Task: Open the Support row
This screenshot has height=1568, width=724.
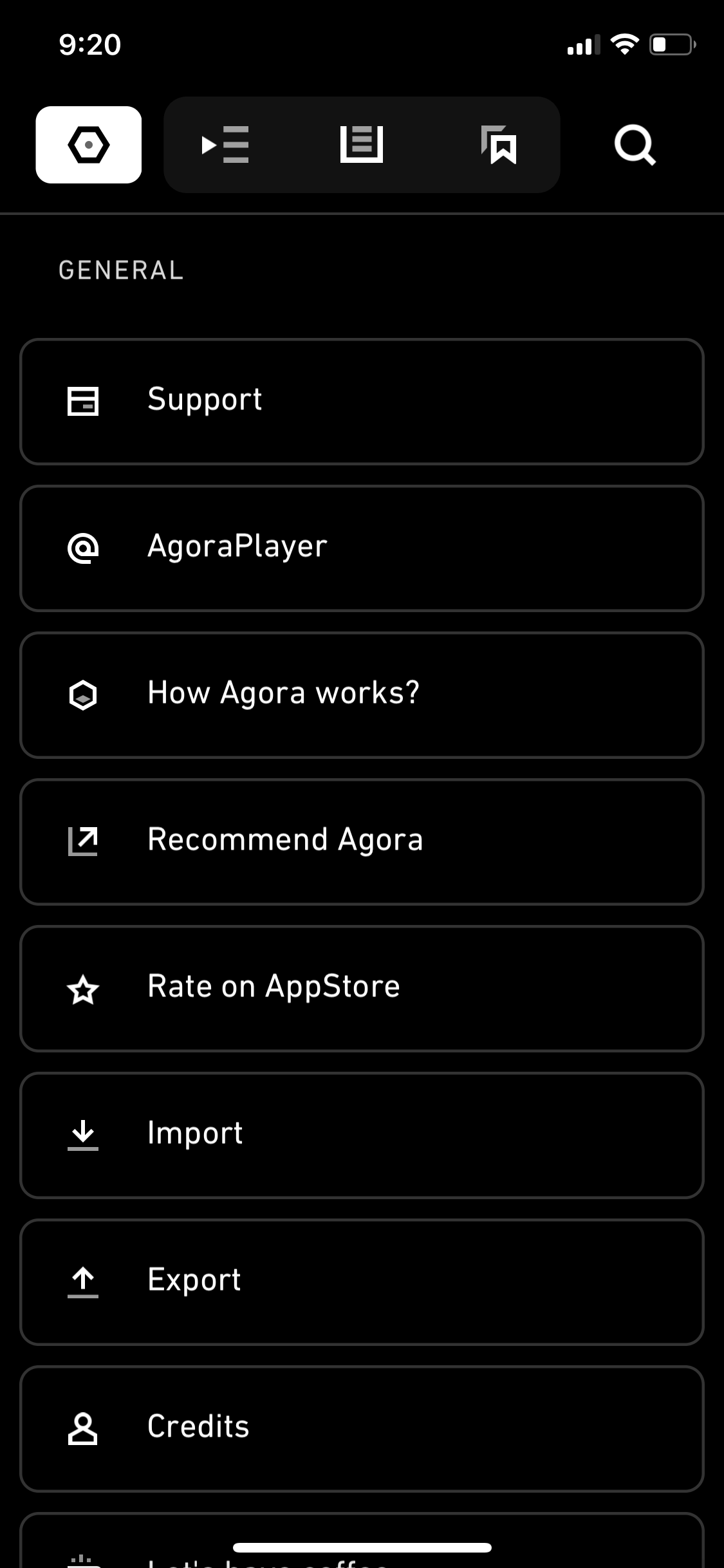Action: [x=362, y=402]
